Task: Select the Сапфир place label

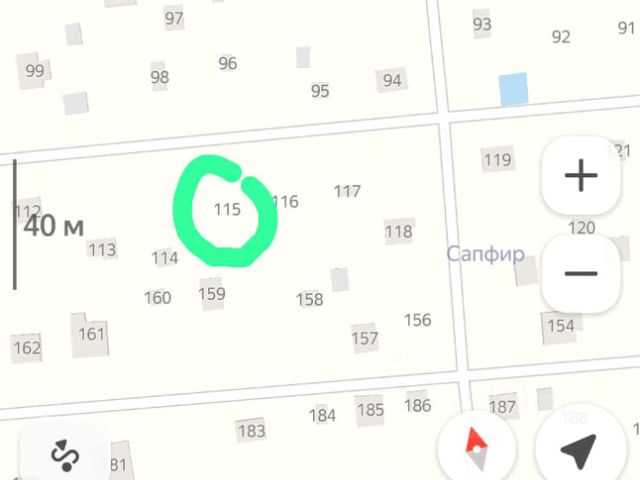Action: [x=485, y=254]
